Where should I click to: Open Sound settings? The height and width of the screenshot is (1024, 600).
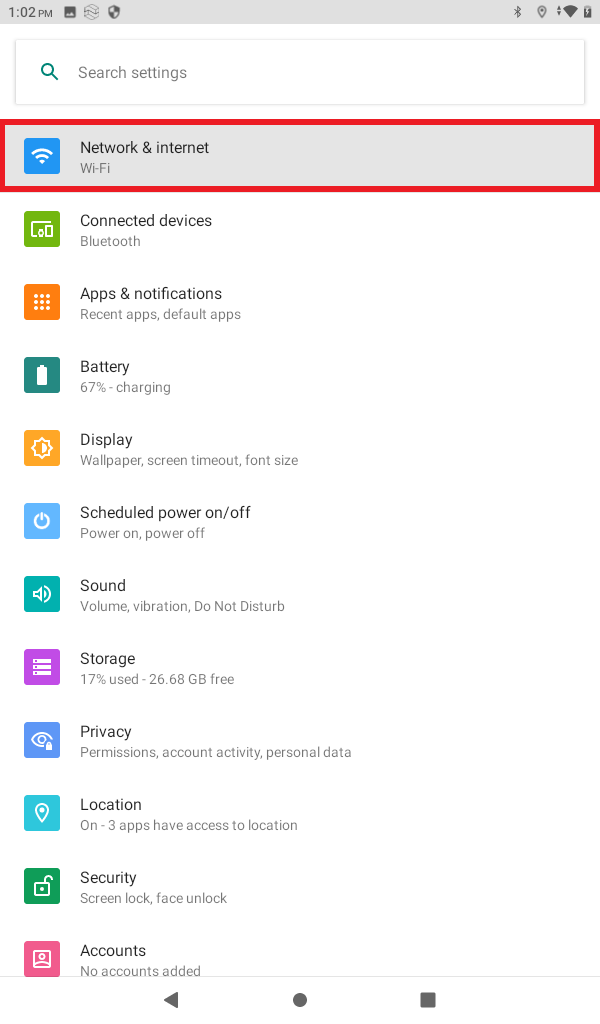pyautogui.click(x=300, y=595)
